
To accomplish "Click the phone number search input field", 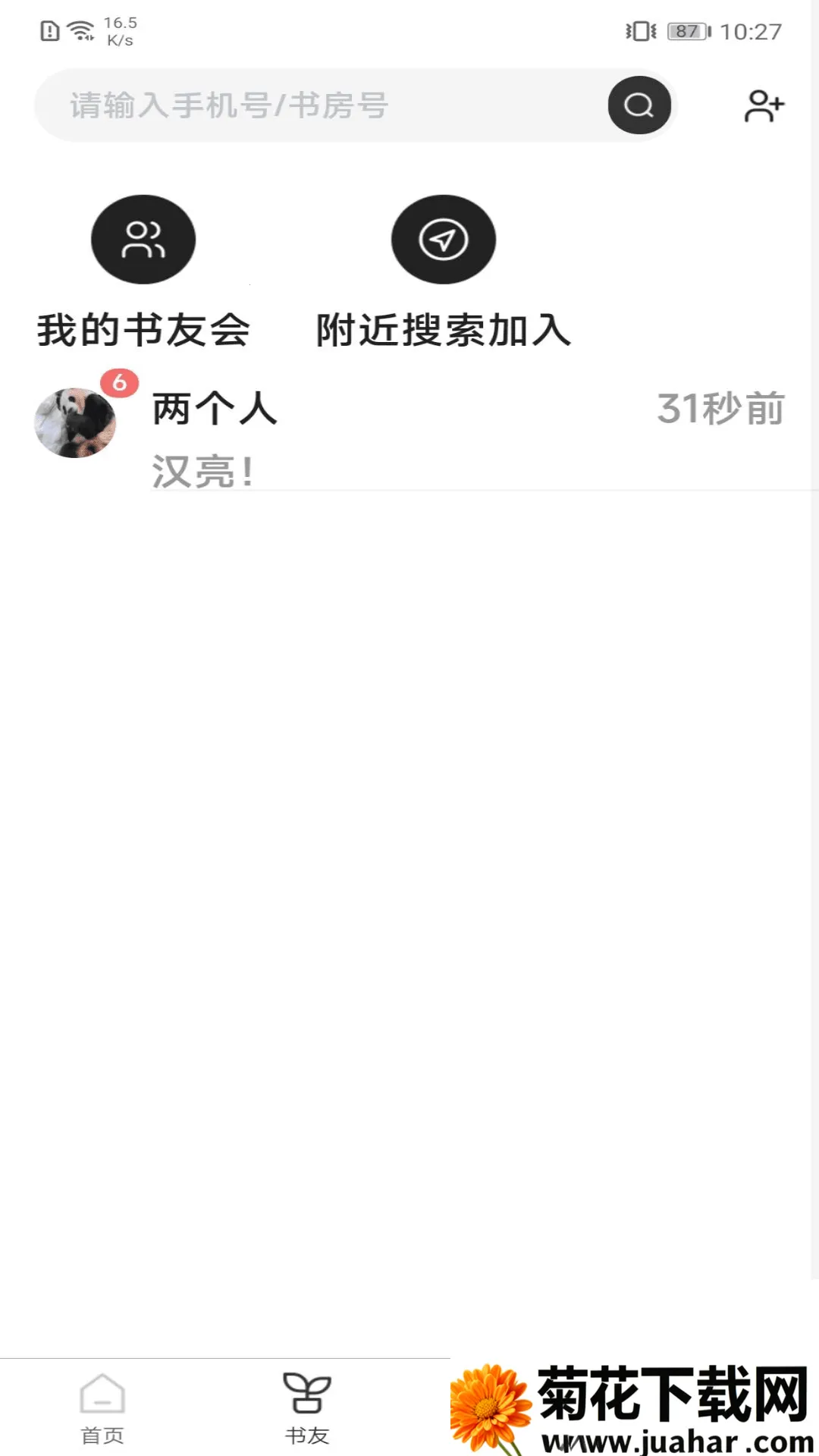I will [303, 105].
